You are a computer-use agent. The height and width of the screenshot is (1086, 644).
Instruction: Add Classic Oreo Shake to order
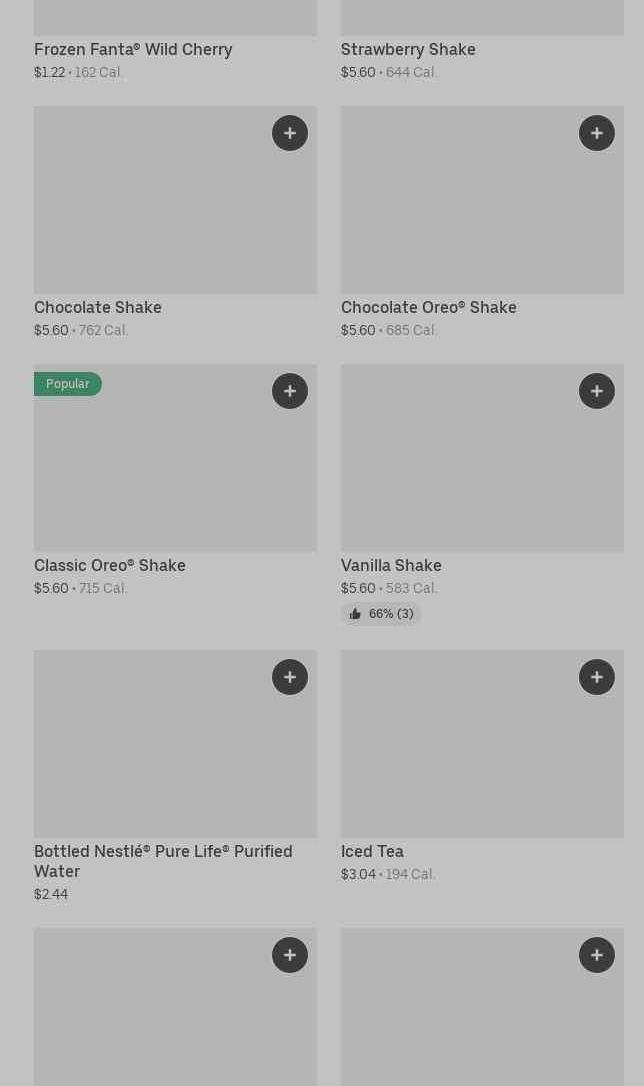point(289,391)
